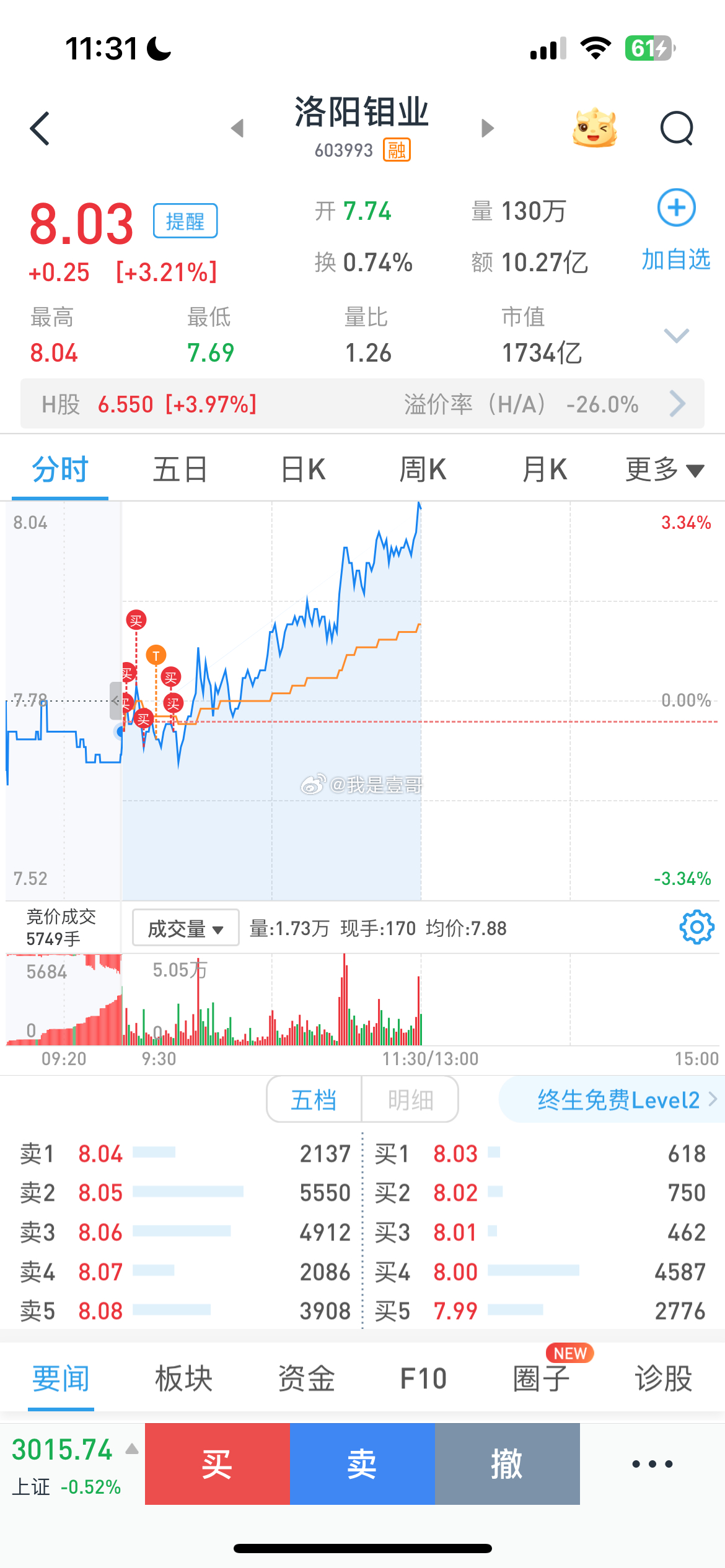
Task: Add stock to watchlist via 加自选
Action: pyautogui.click(x=676, y=230)
